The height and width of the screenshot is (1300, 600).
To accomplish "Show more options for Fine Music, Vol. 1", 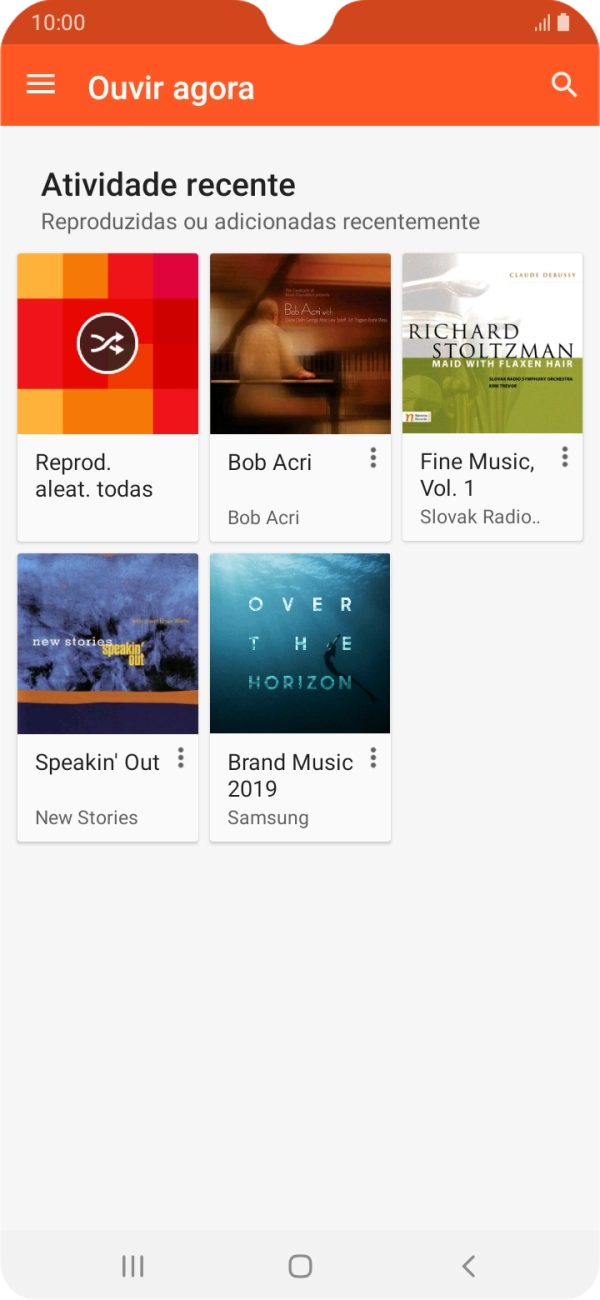I will tap(565, 458).
